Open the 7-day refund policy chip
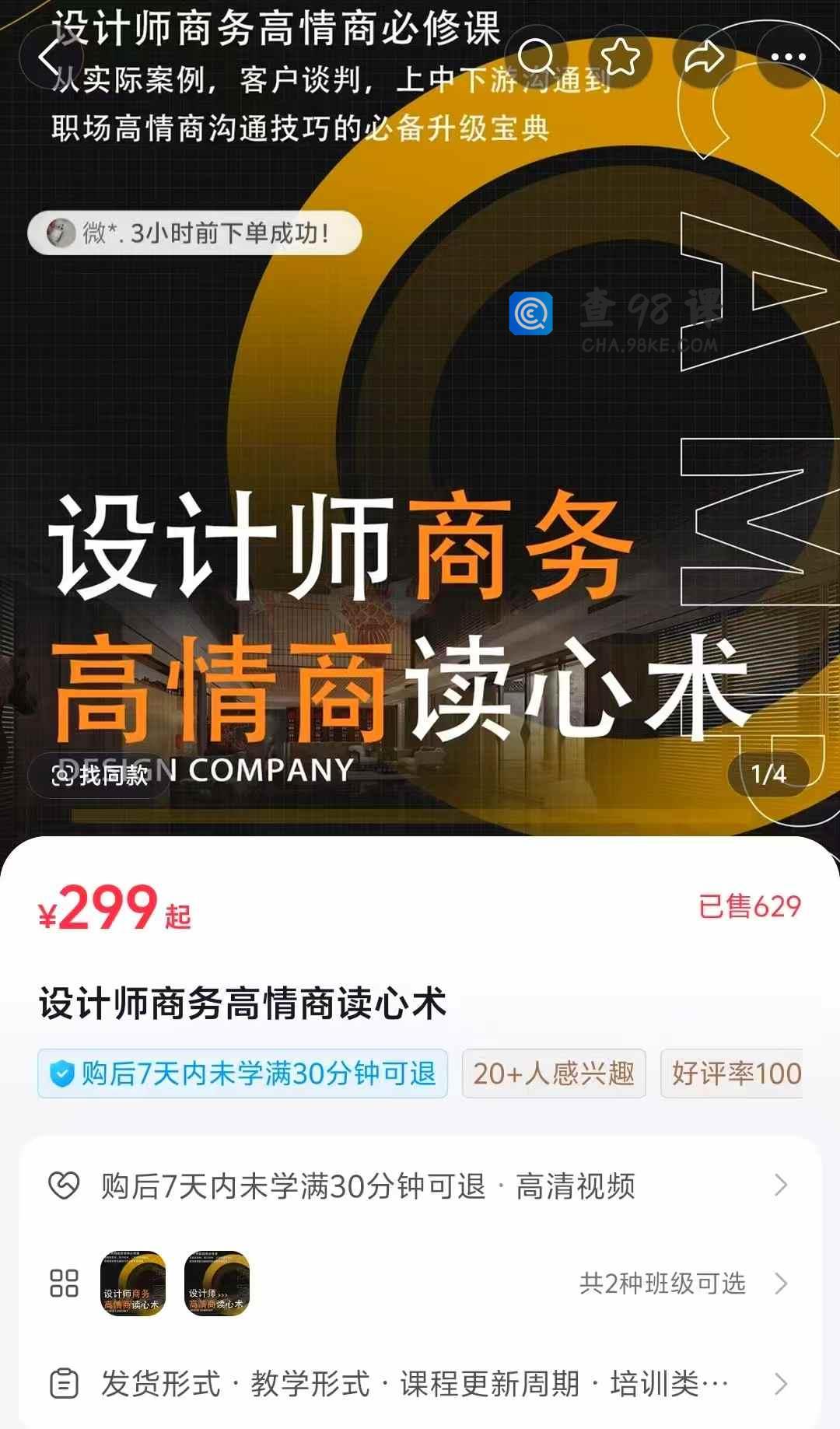The image size is (840, 1429). (x=243, y=1074)
